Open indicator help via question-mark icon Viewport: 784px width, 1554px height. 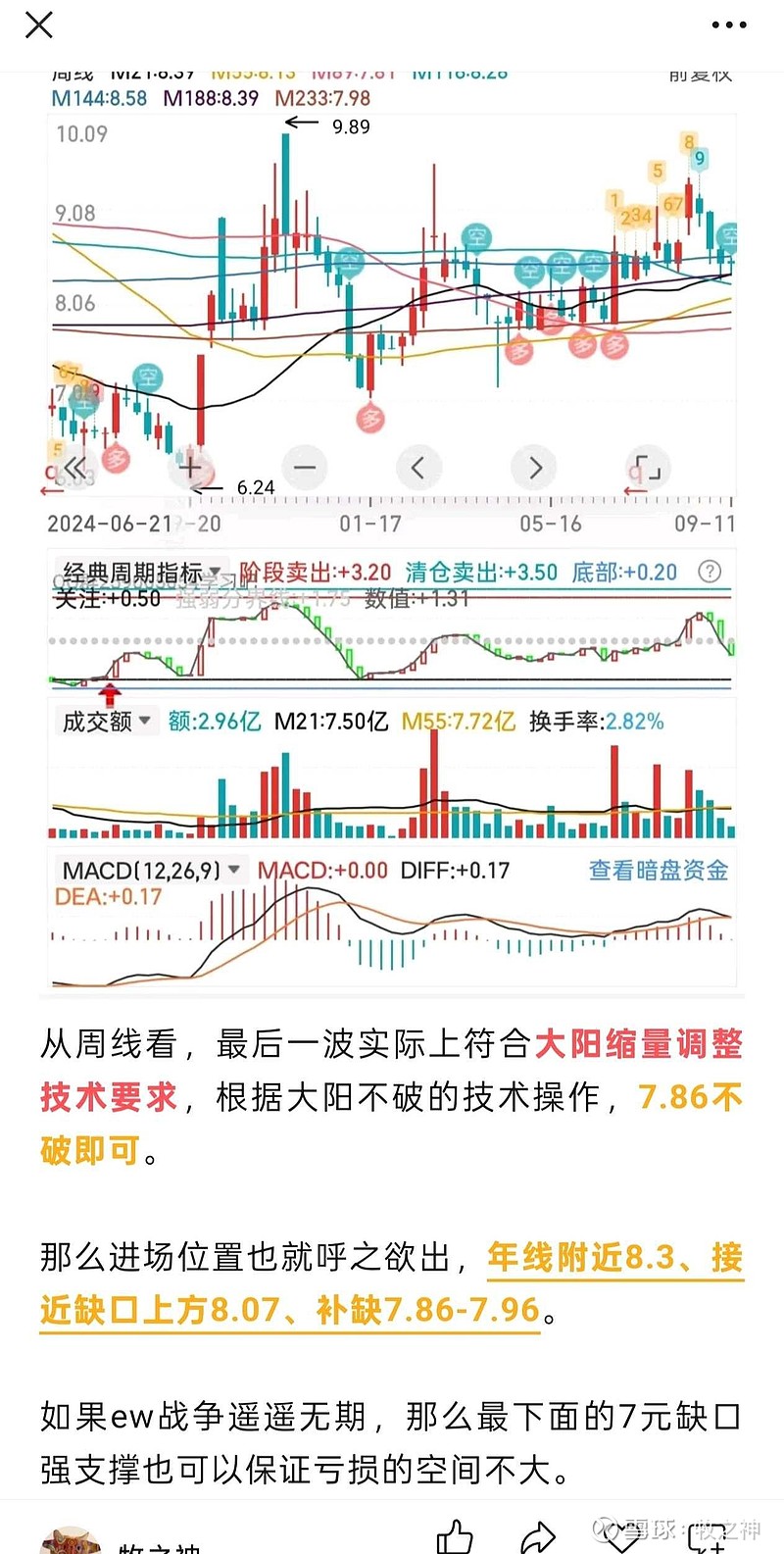coord(710,571)
